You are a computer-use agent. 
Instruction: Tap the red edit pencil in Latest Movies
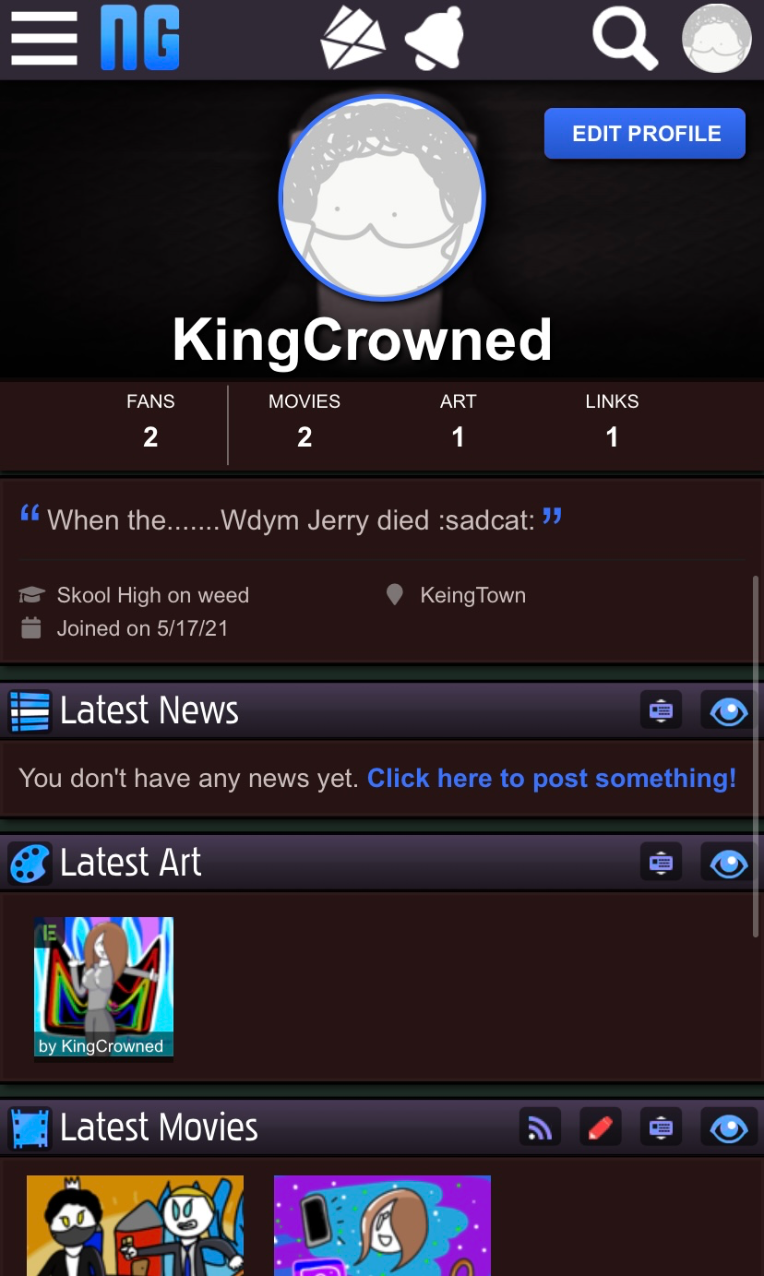(600, 1128)
